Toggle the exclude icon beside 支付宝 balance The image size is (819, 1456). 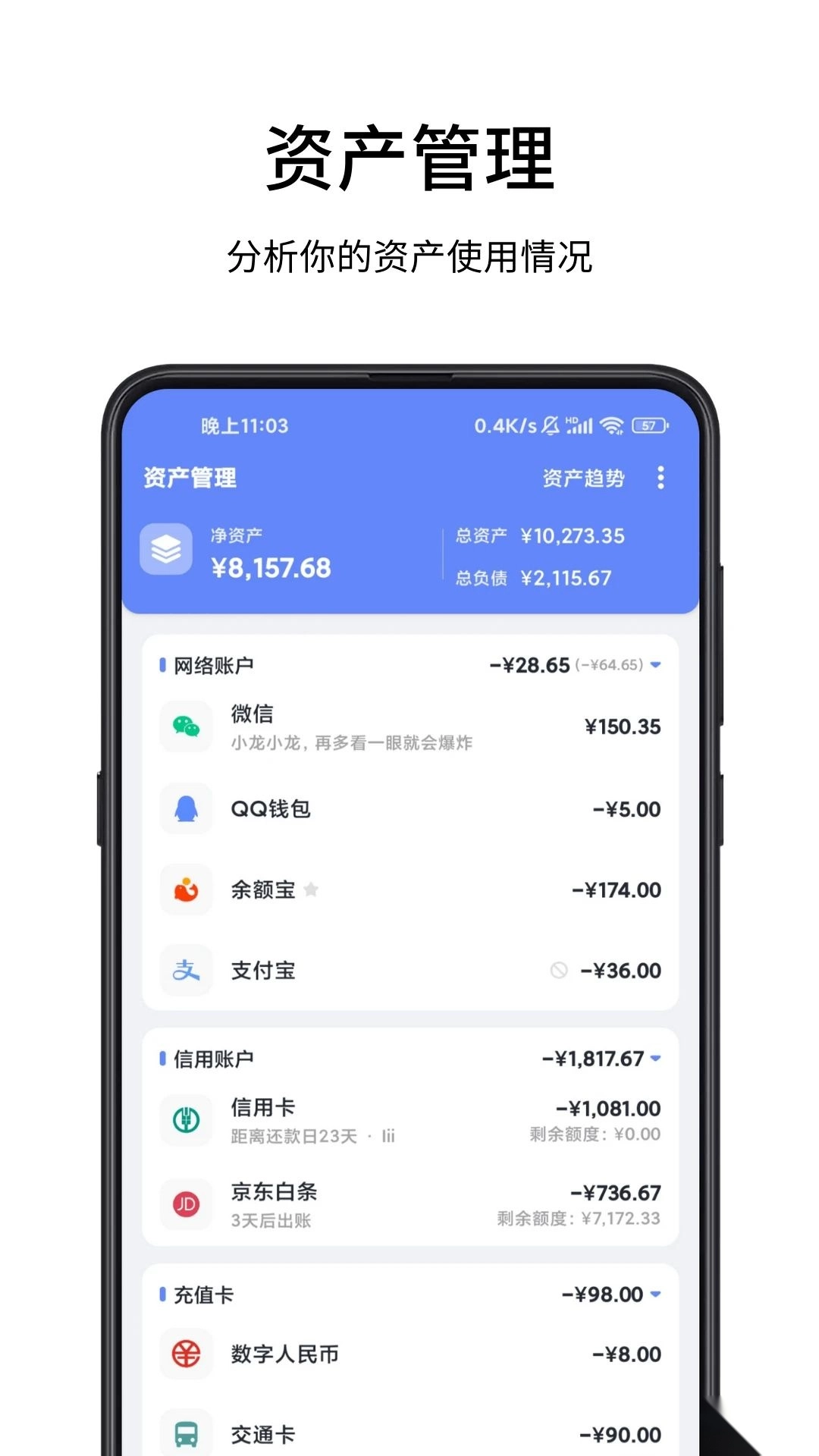559,971
